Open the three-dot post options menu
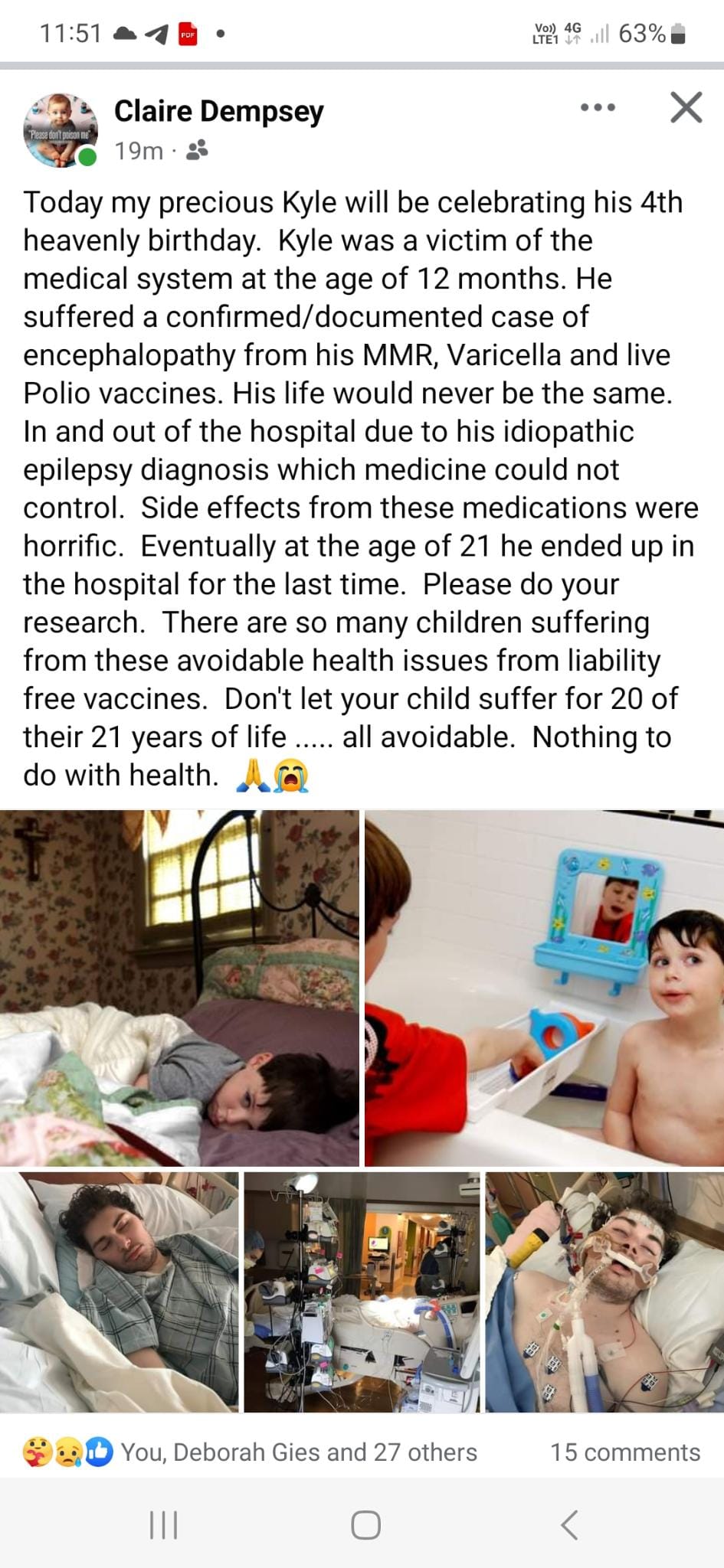This screenshot has width=724, height=1568. click(598, 108)
